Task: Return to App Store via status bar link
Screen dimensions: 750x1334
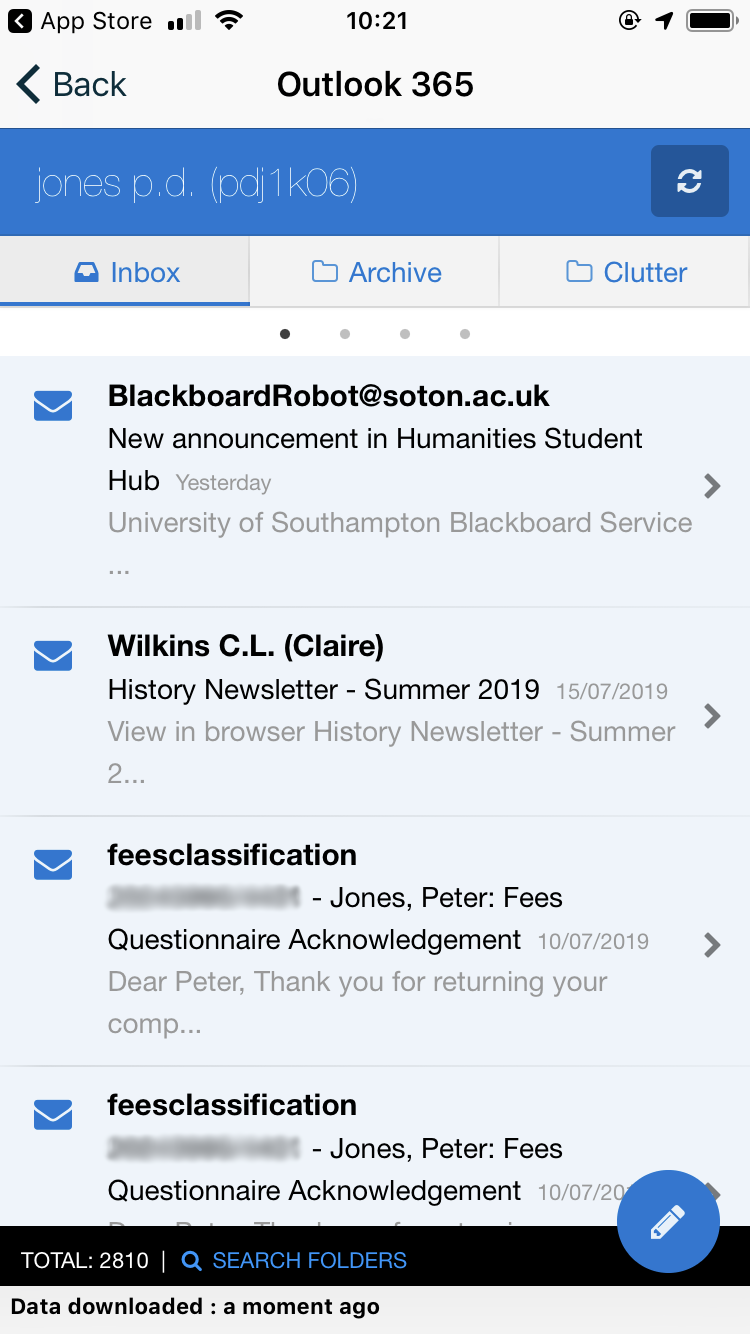Action: pyautogui.click(x=80, y=21)
